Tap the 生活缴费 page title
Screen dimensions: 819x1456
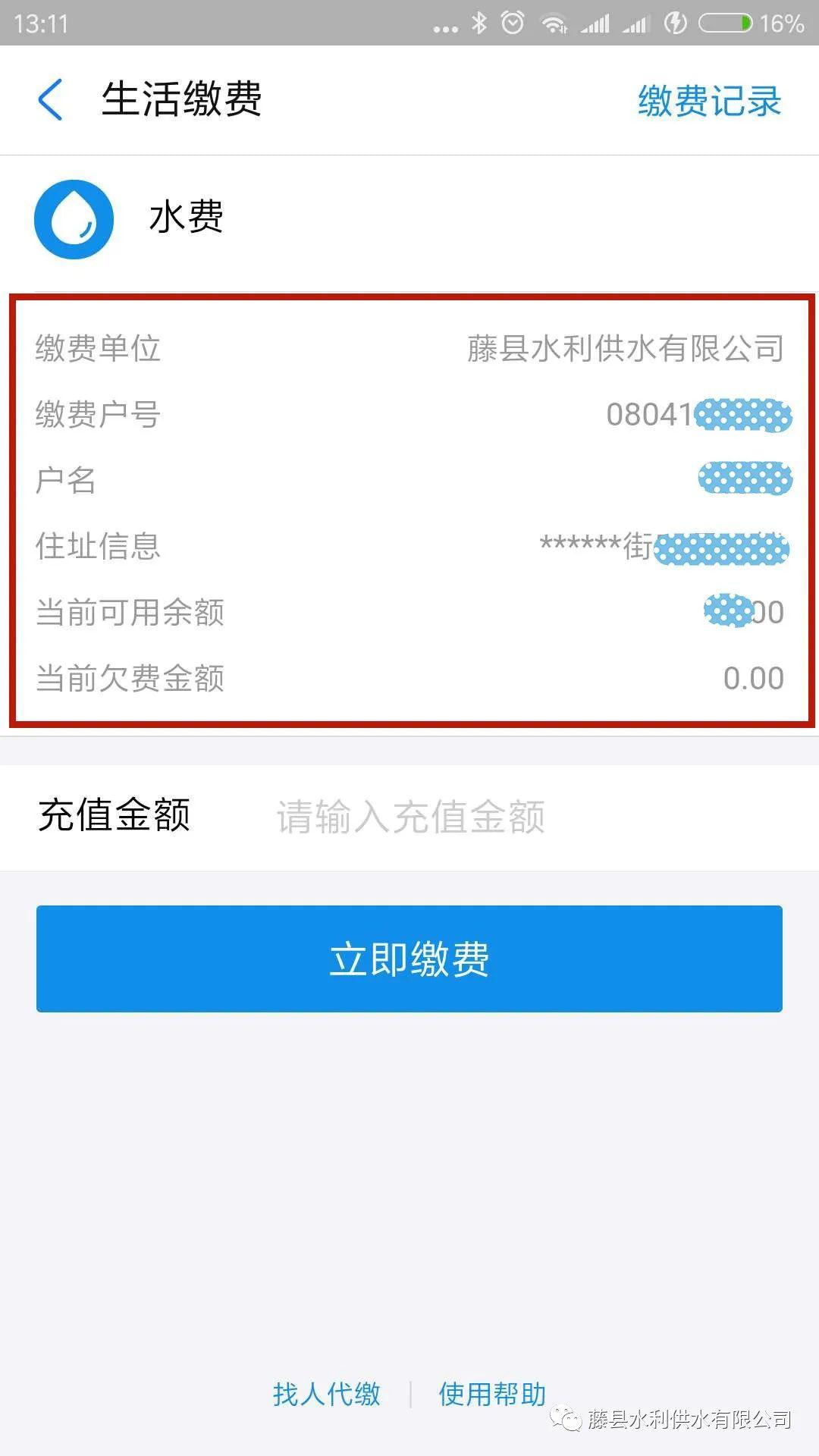pos(181,100)
